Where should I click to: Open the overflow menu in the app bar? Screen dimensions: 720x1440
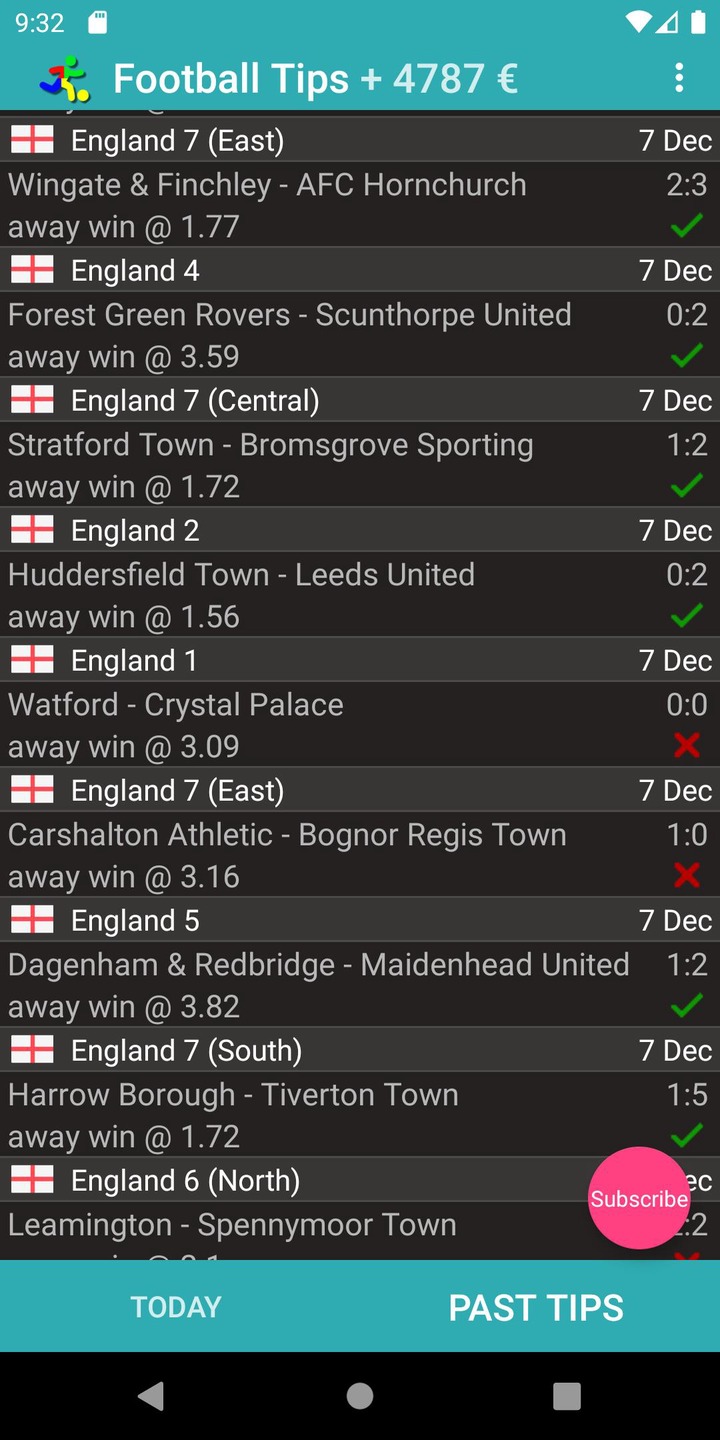679,78
